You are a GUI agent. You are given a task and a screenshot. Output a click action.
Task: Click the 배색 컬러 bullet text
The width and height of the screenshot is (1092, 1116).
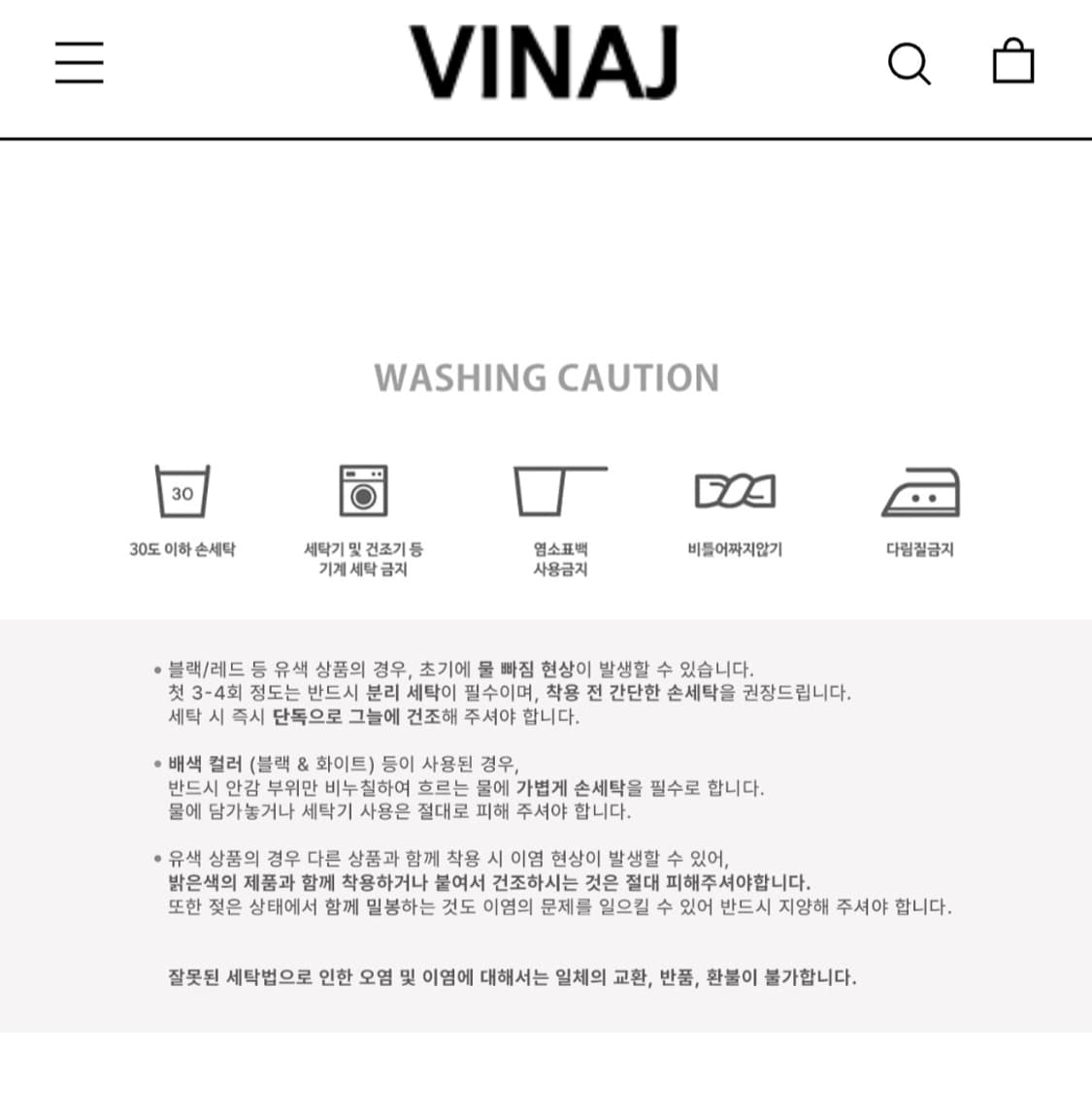466,788
